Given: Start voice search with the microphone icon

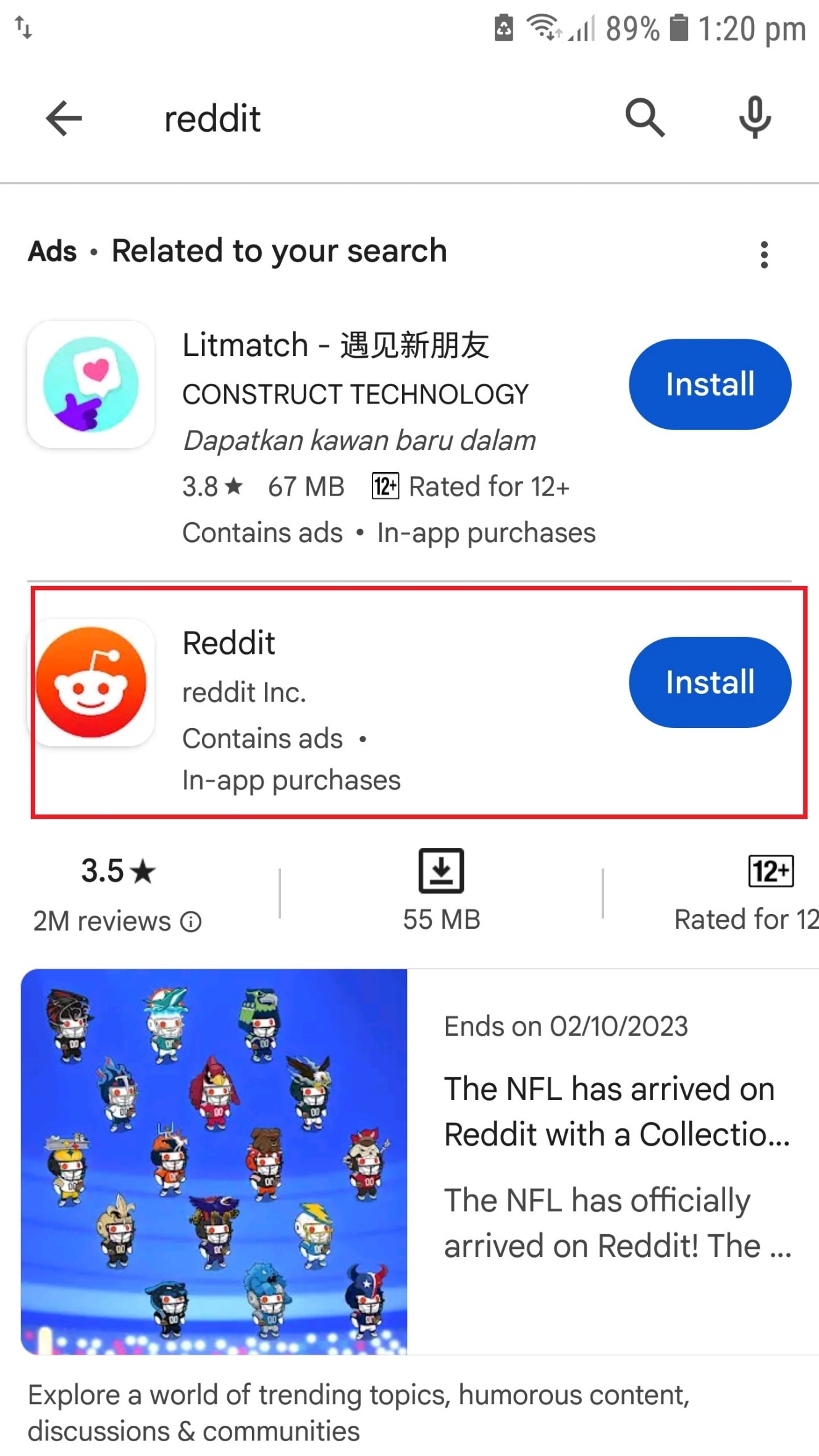Looking at the screenshot, I should [x=755, y=118].
